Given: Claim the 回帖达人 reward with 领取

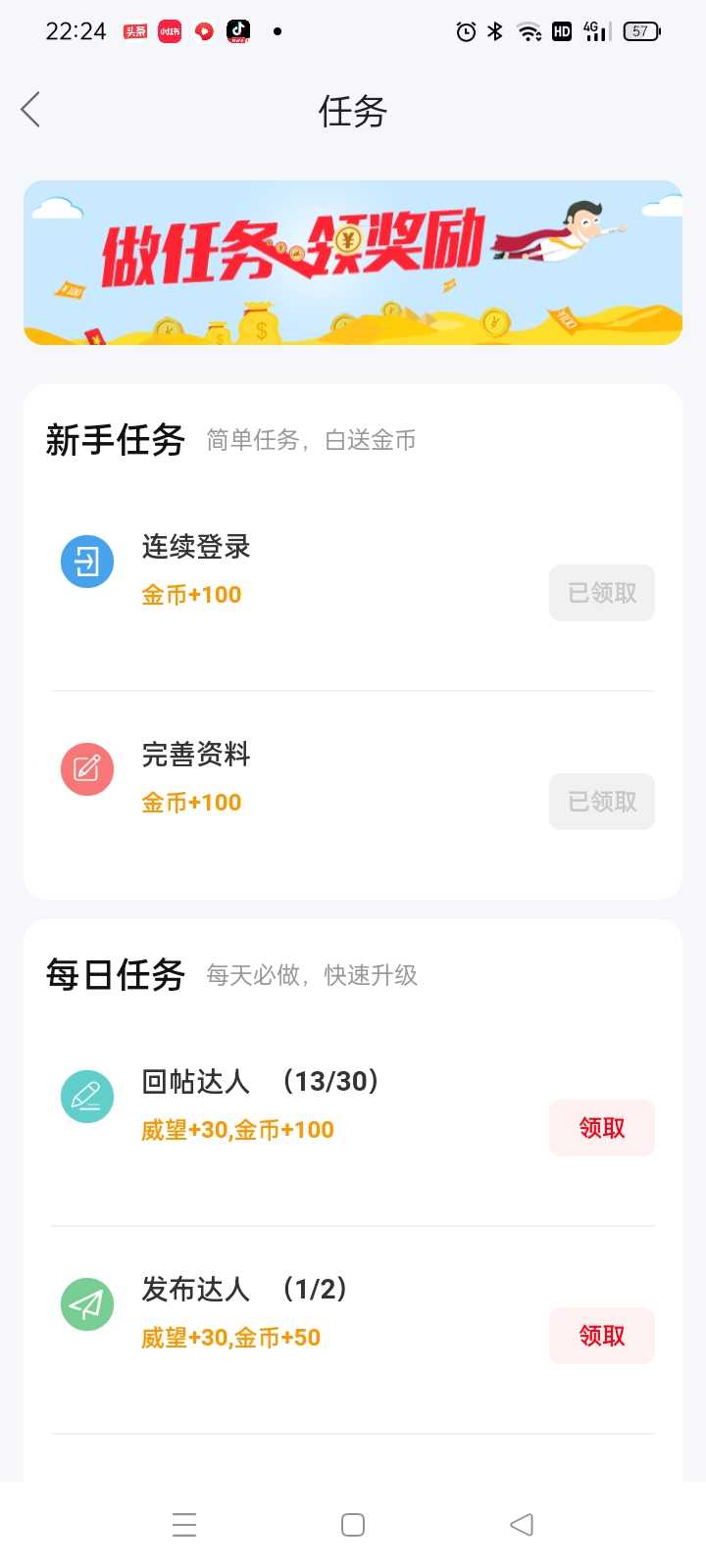Looking at the screenshot, I should [602, 1128].
